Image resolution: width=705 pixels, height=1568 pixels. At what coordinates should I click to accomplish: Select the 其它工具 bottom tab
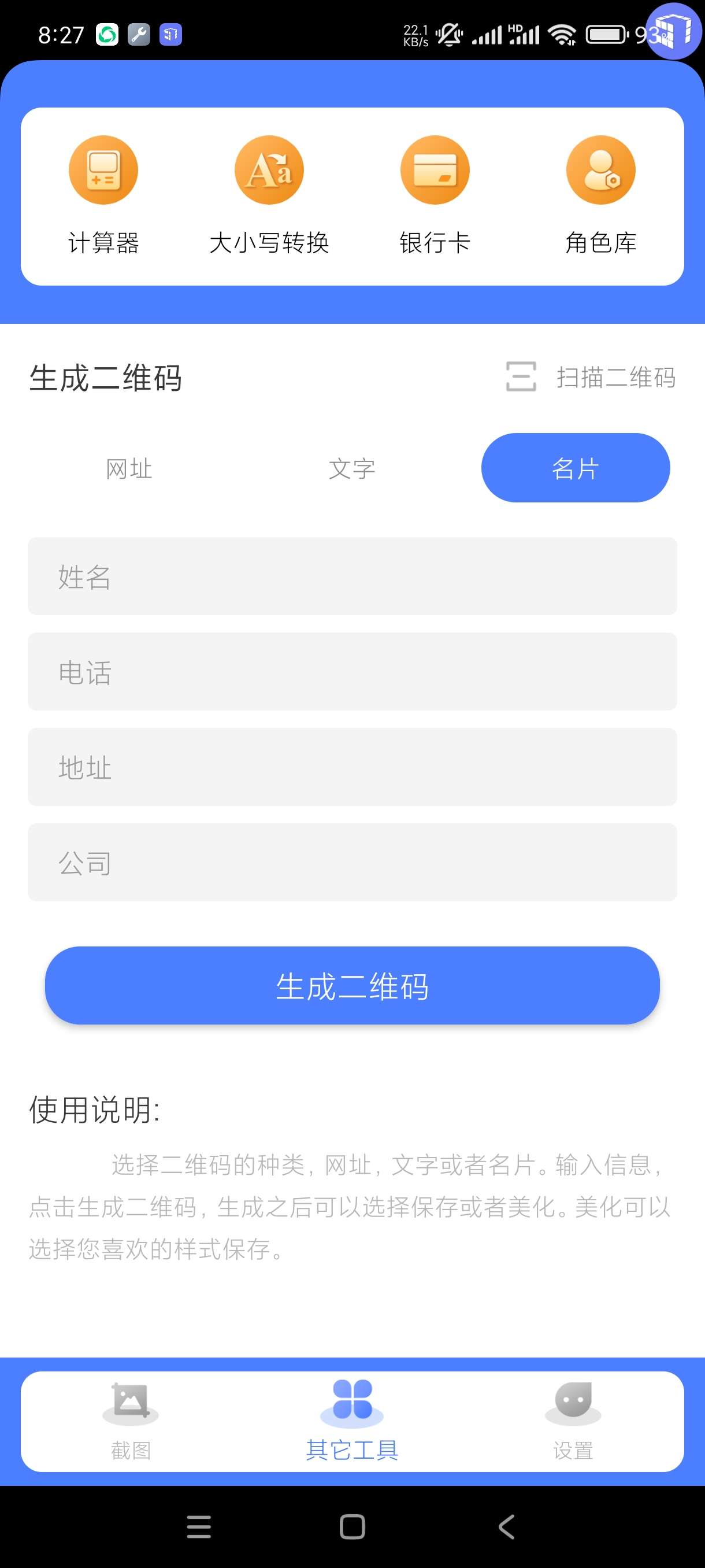point(352,1420)
